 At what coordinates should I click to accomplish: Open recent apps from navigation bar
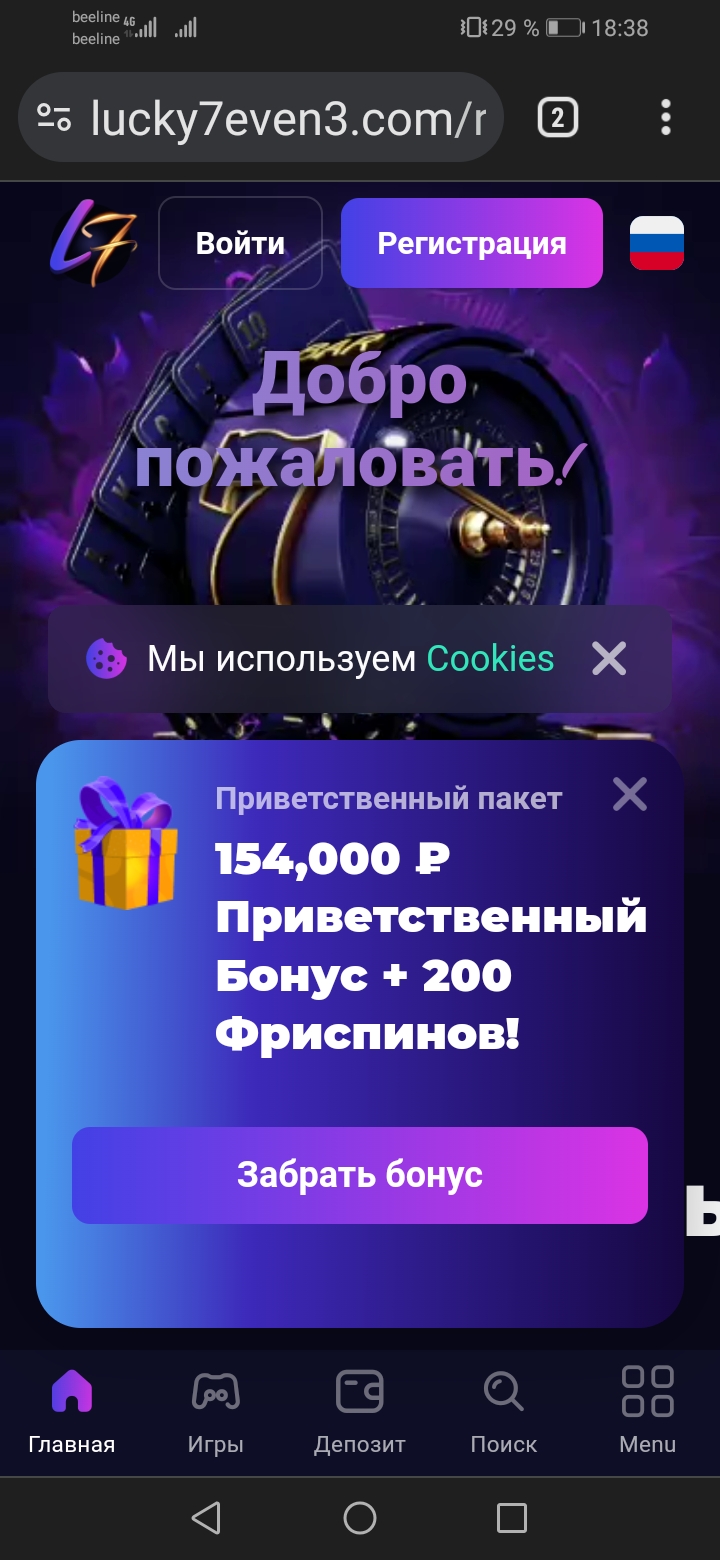(x=511, y=1518)
